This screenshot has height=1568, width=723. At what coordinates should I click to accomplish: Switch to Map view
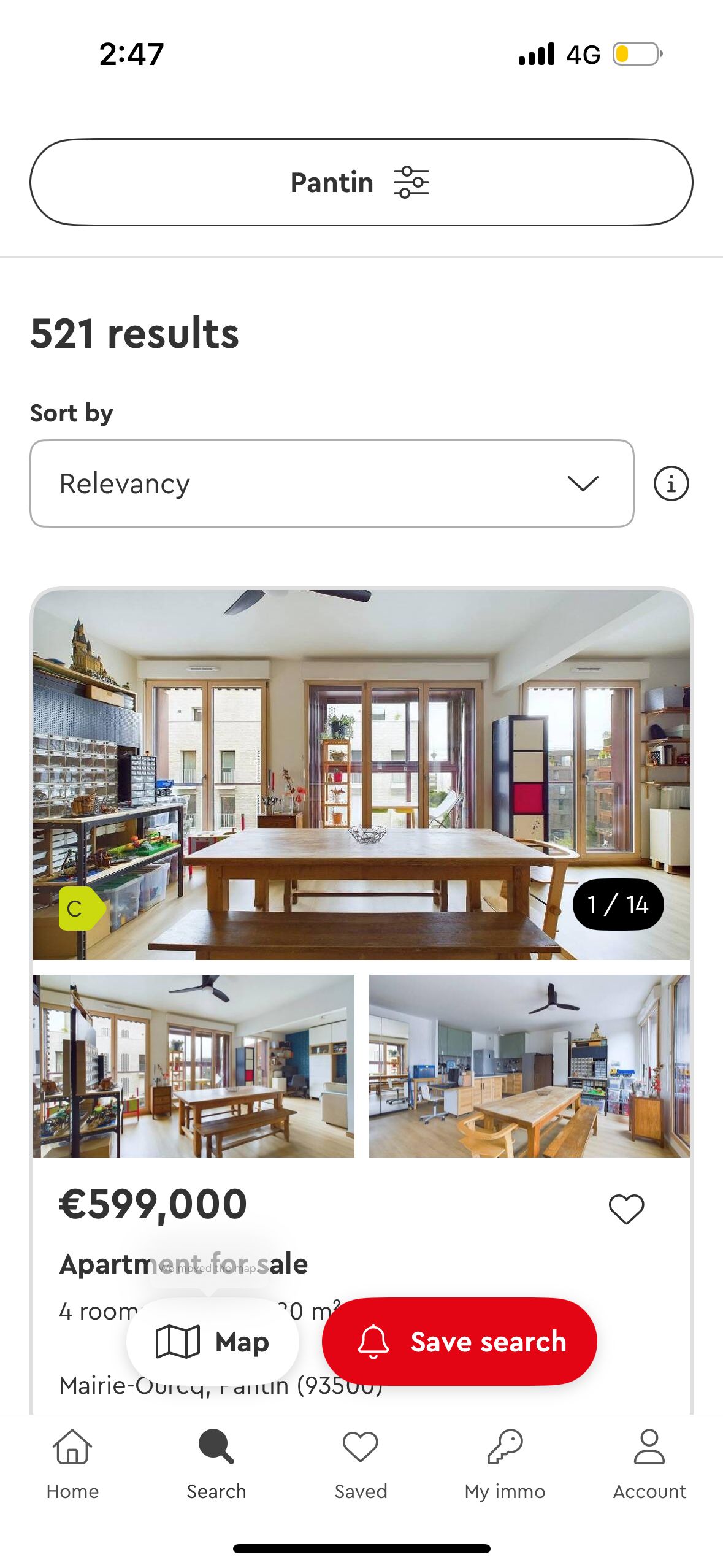pos(213,1341)
